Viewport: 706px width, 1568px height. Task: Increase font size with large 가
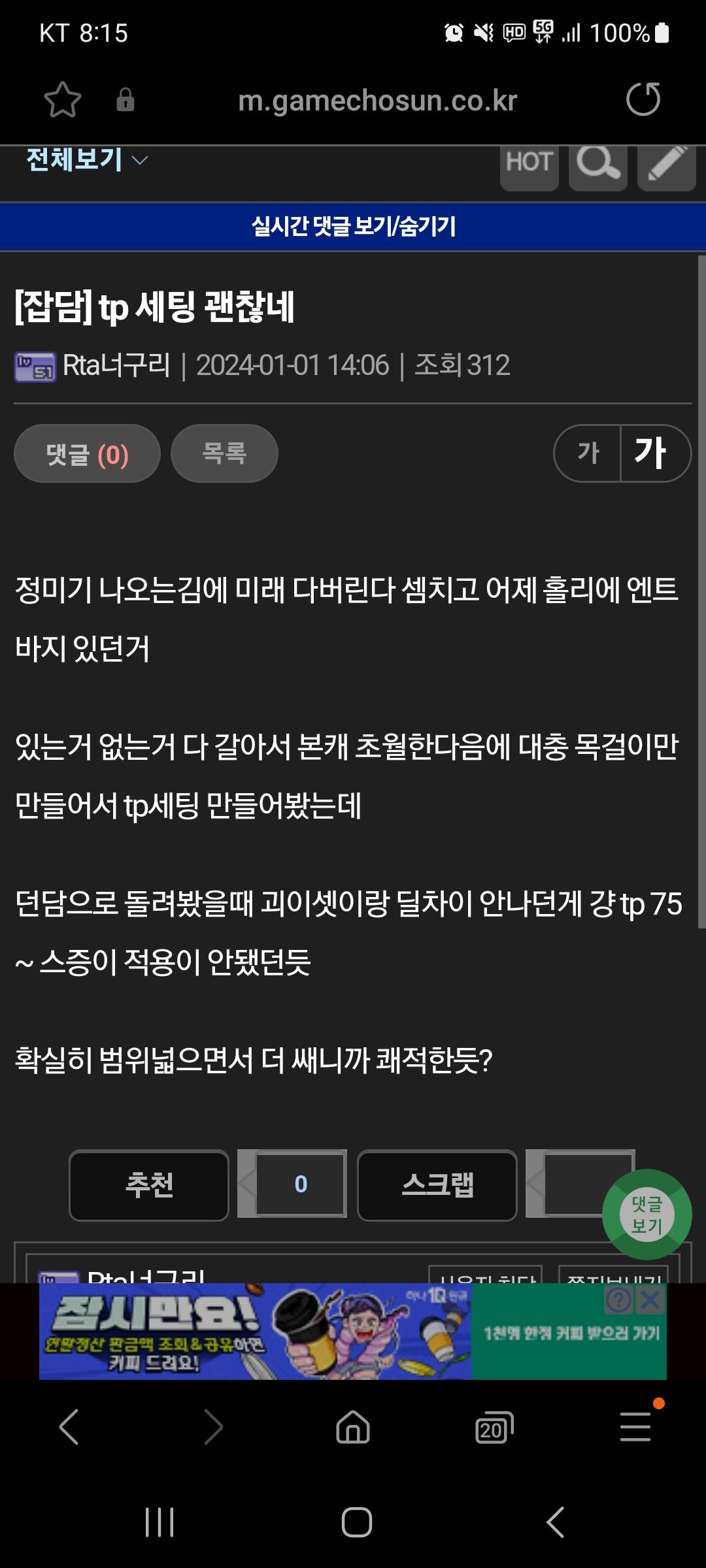point(654,453)
